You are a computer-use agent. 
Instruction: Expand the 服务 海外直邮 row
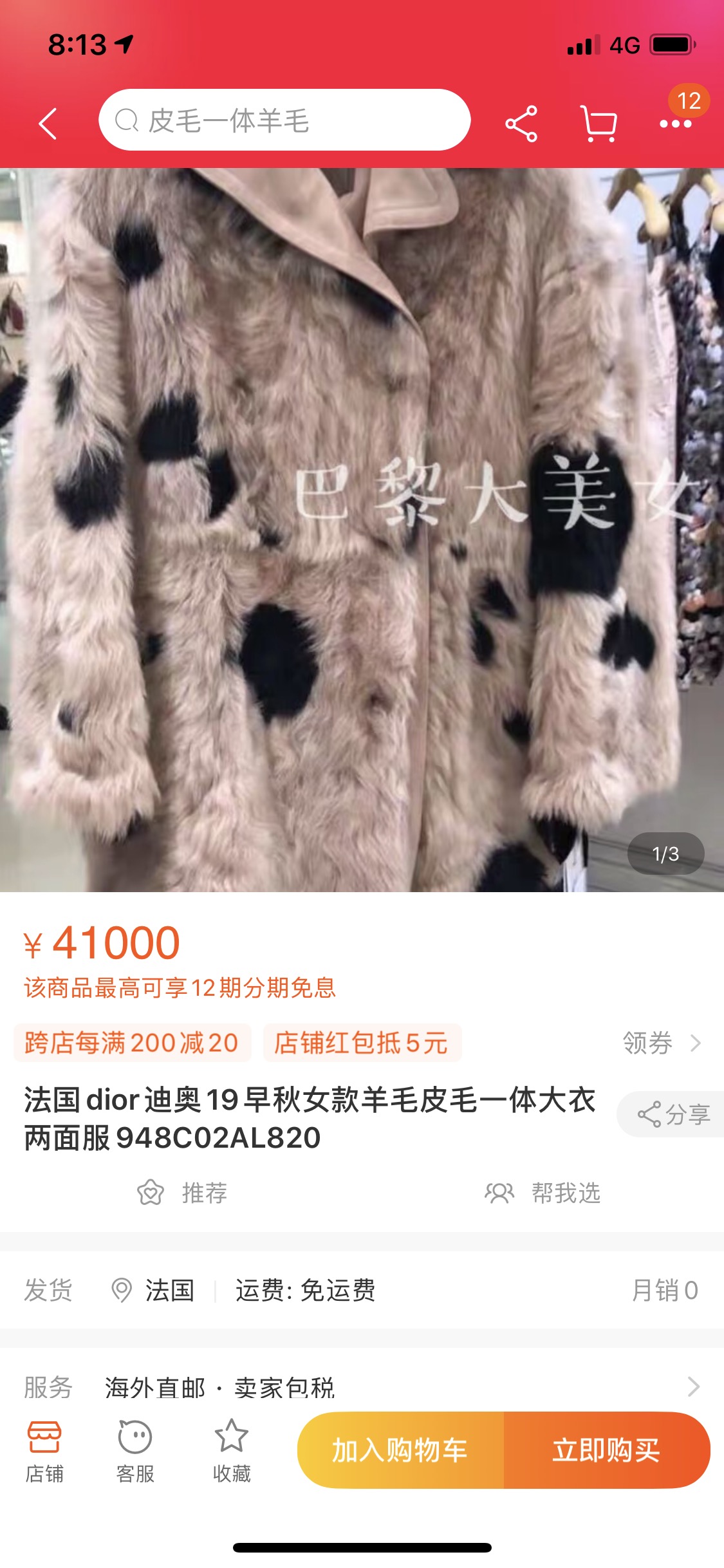point(362,1386)
